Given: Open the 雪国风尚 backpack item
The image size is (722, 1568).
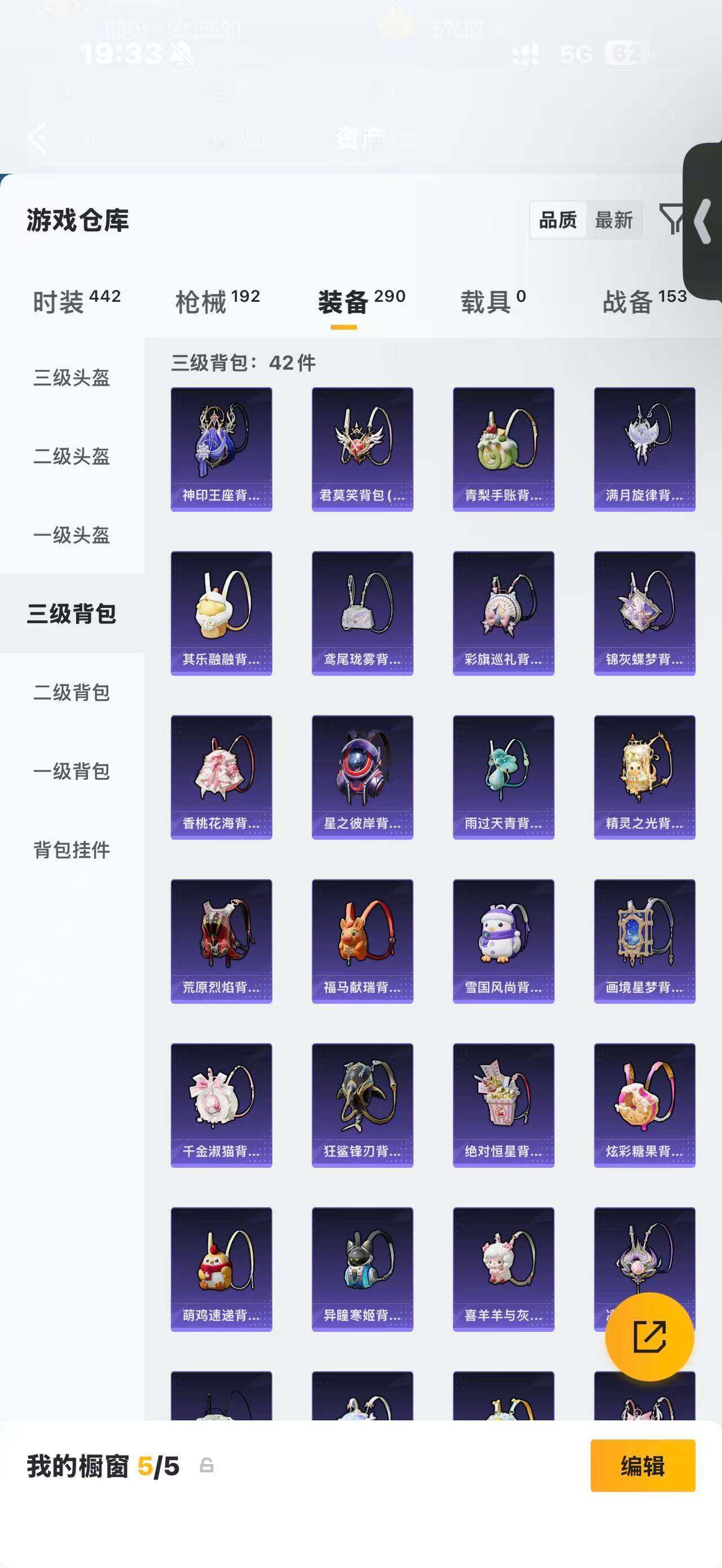Looking at the screenshot, I should tap(504, 941).
